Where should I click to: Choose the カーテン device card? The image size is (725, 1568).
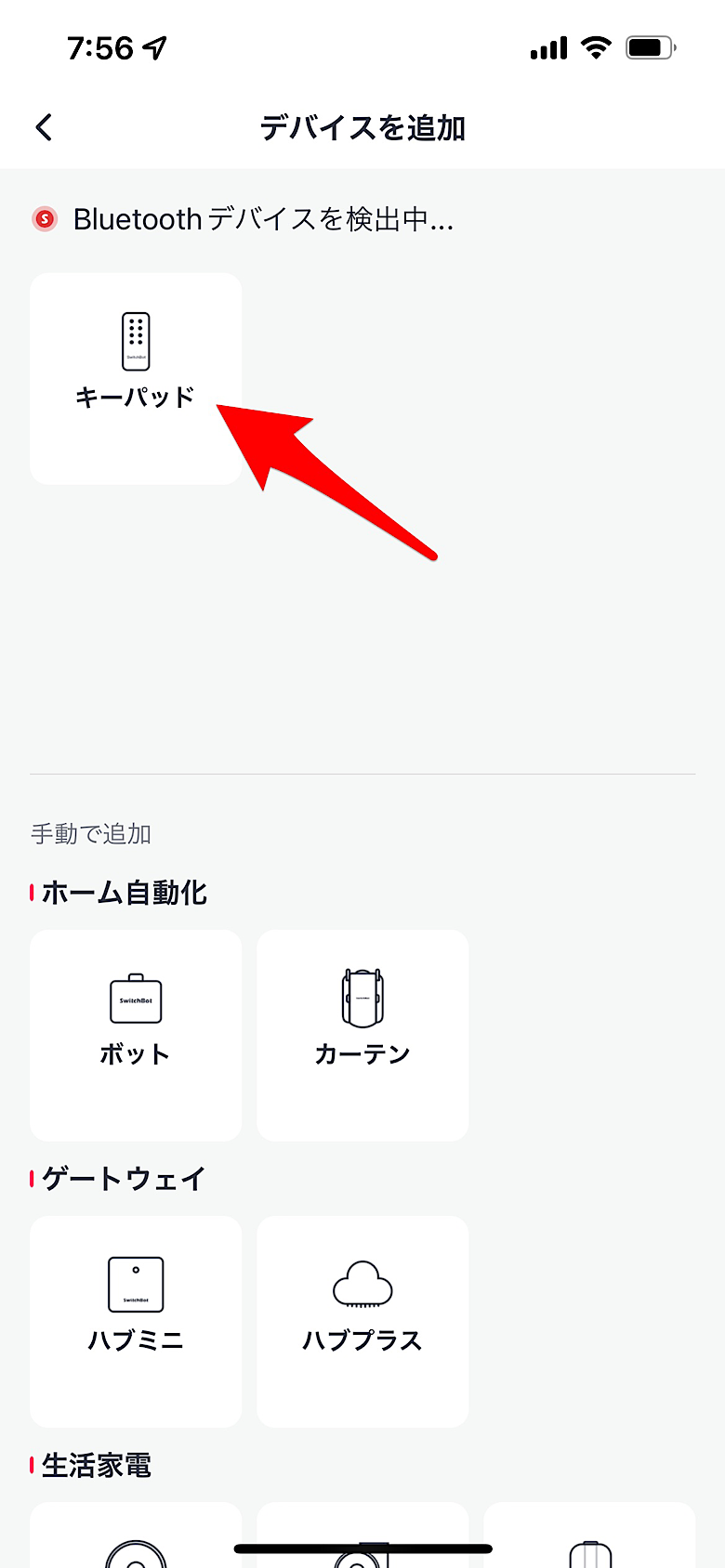362,1036
